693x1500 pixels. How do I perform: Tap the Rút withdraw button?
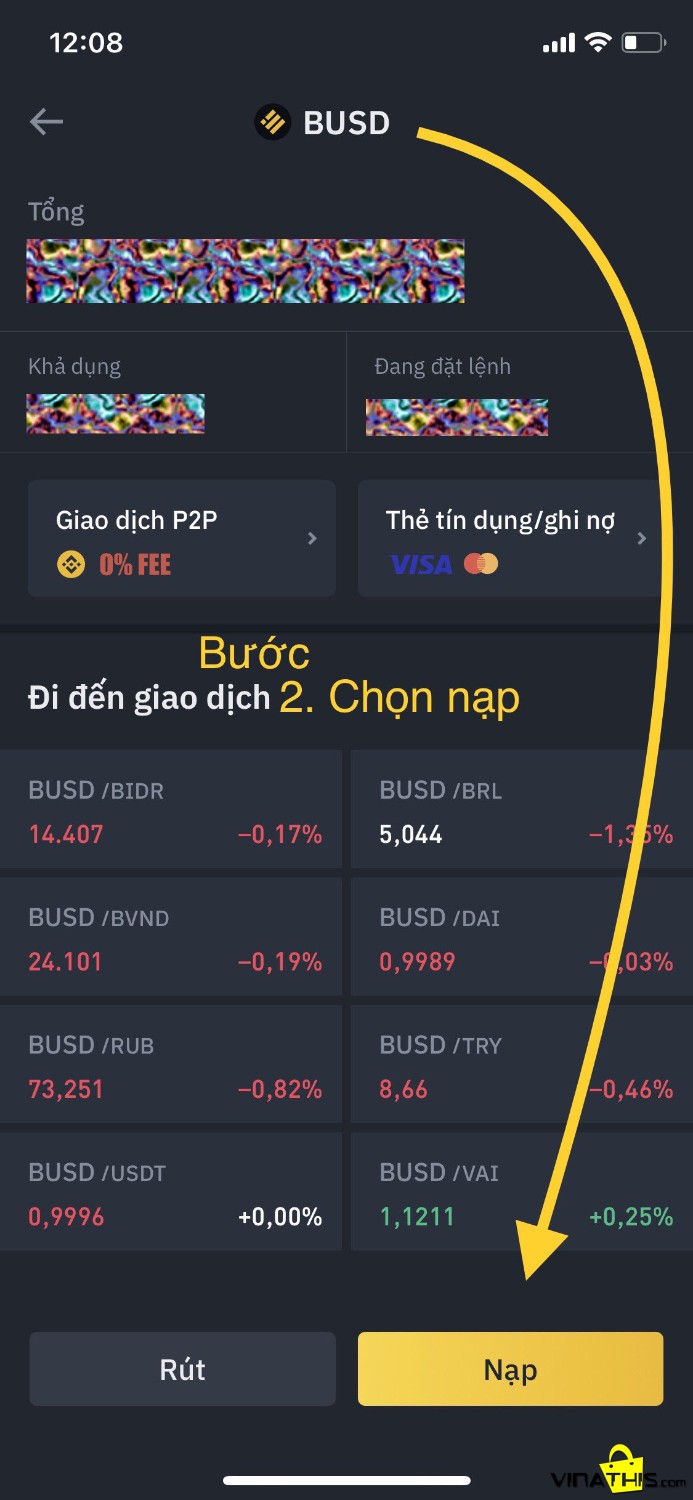(182, 1369)
